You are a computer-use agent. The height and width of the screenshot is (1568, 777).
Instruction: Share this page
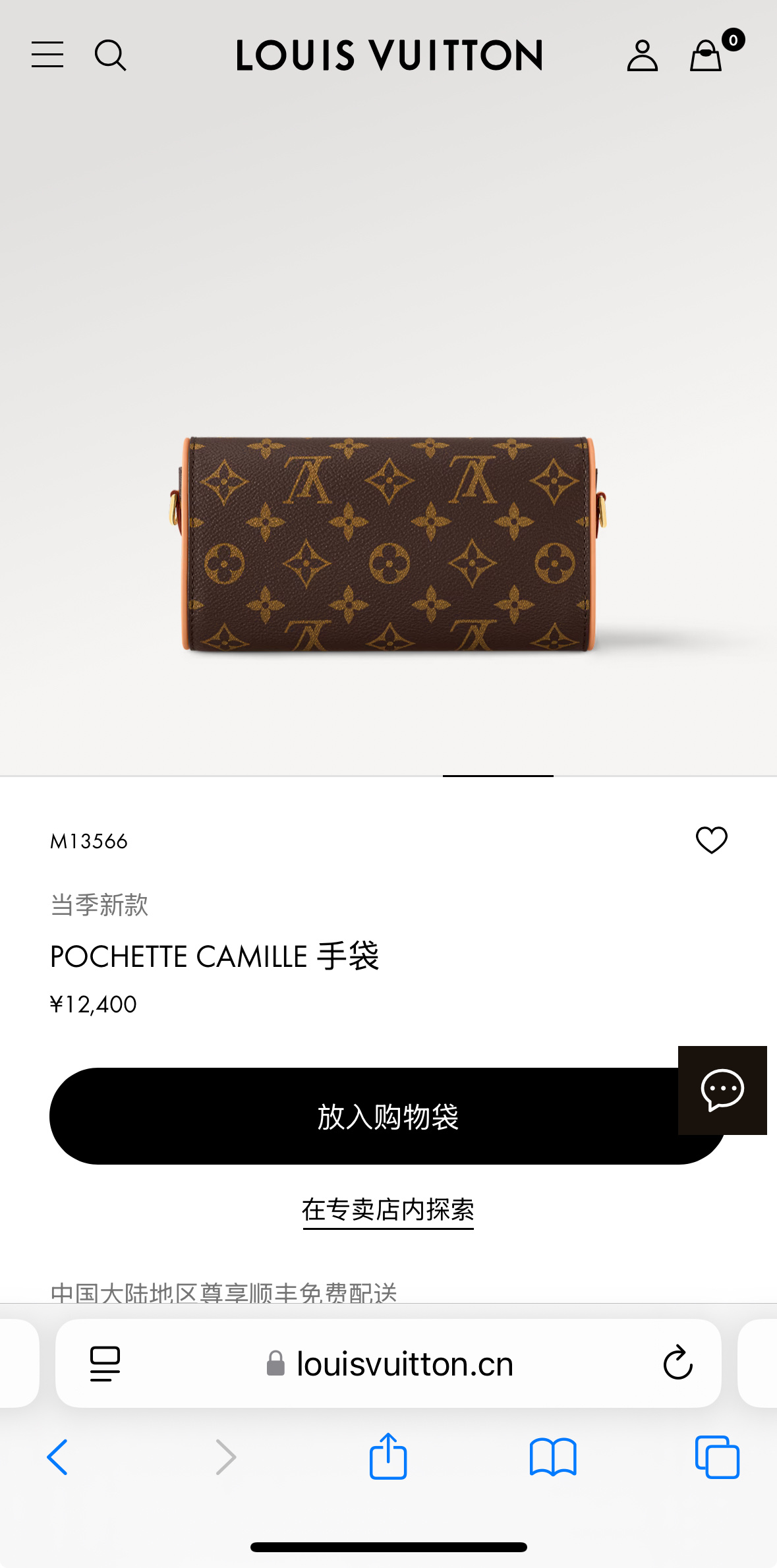click(388, 1456)
